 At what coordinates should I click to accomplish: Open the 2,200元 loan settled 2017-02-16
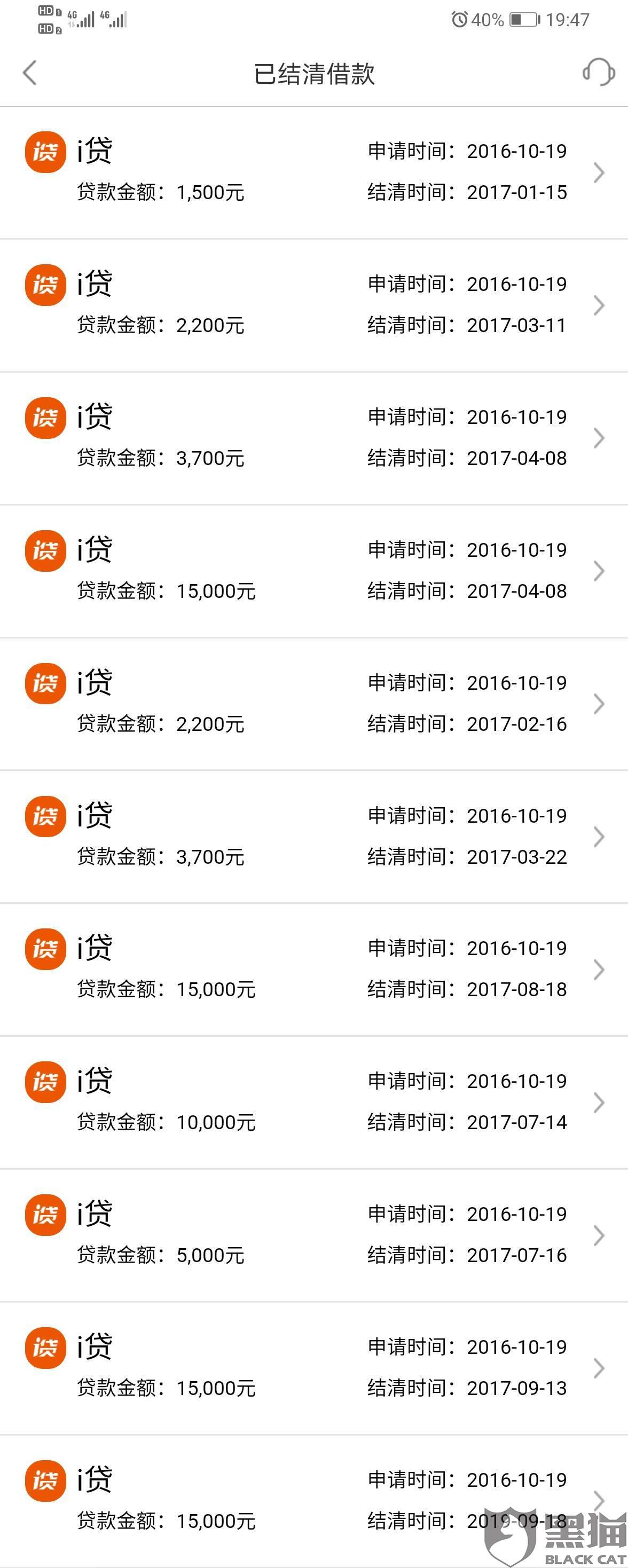click(313, 704)
